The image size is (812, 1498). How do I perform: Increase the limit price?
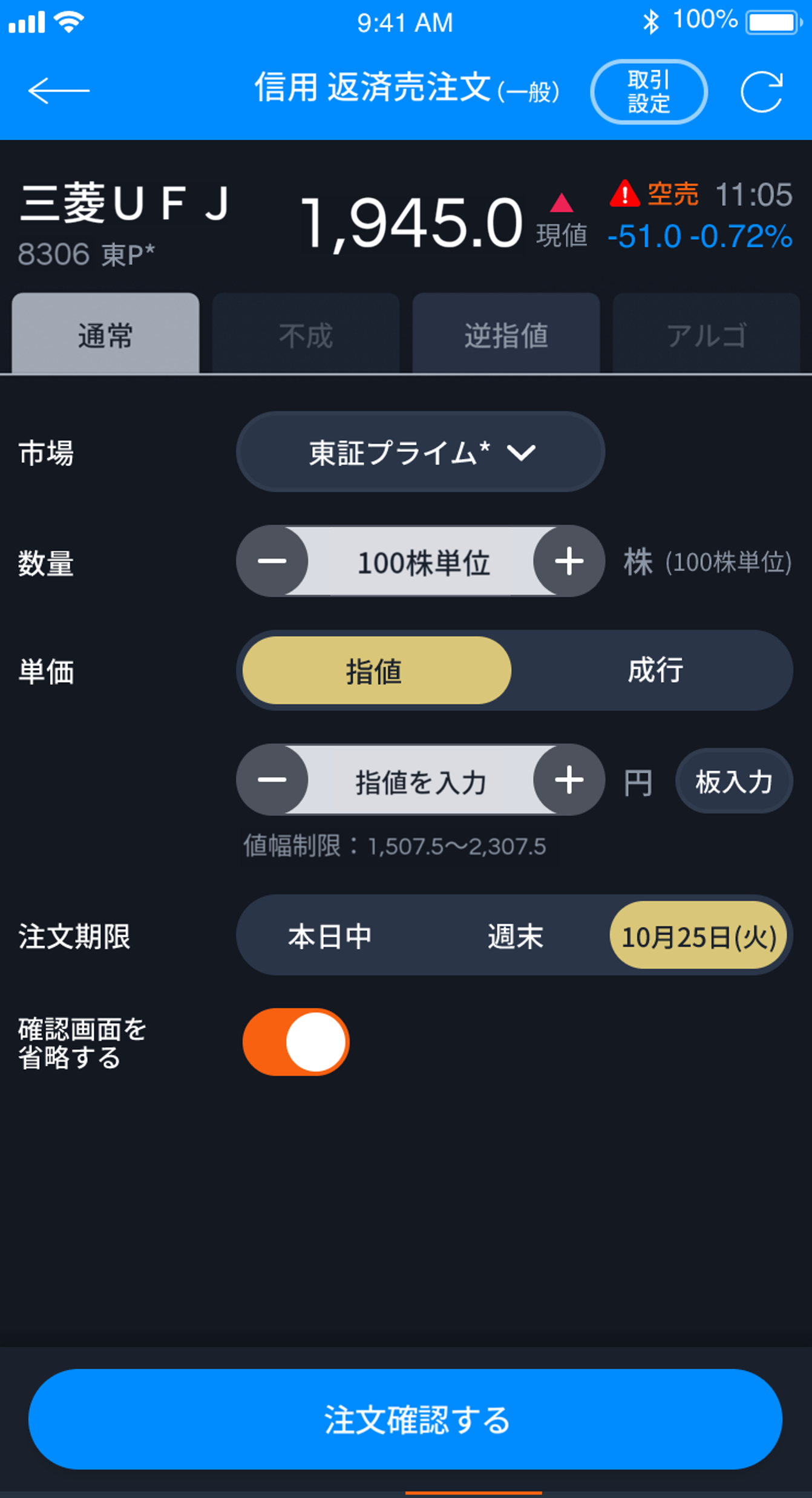click(x=569, y=780)
